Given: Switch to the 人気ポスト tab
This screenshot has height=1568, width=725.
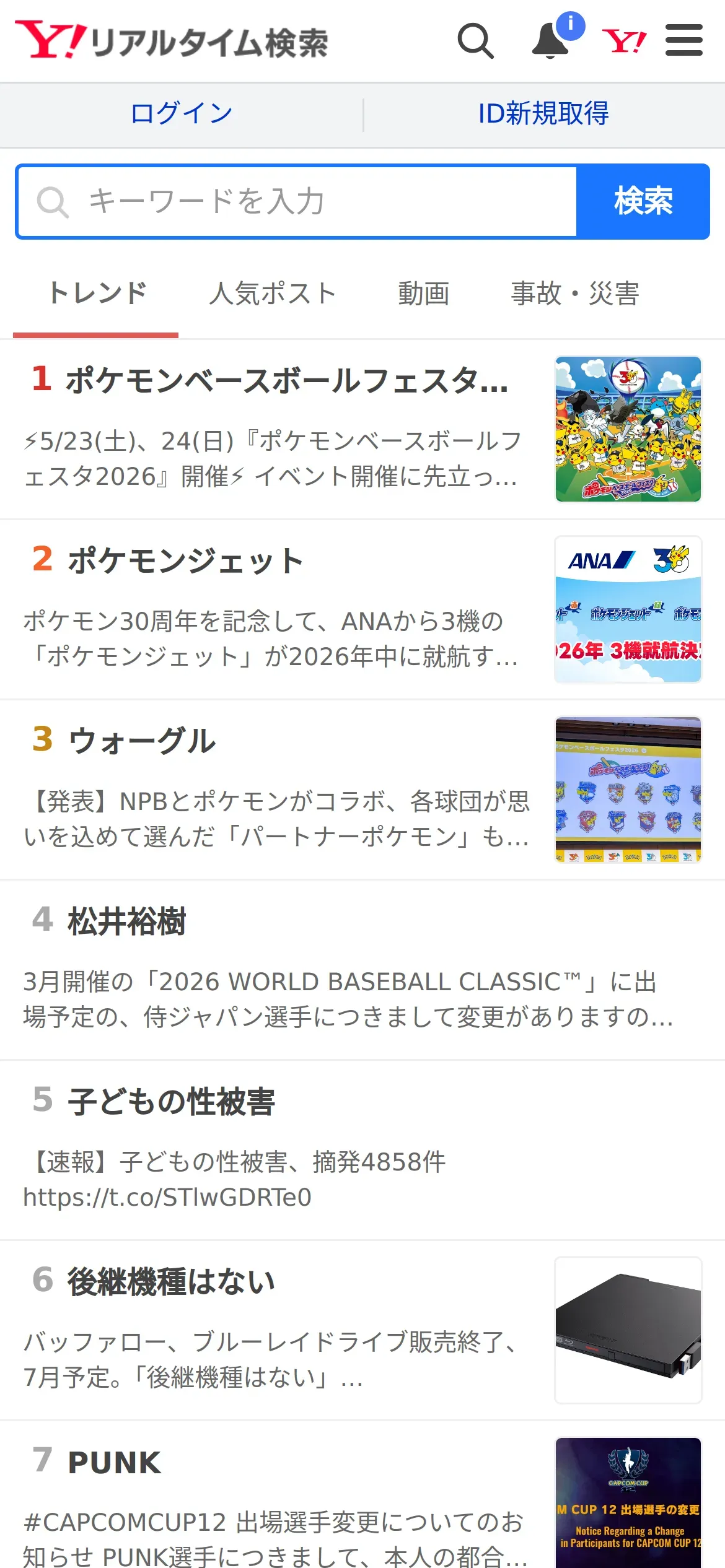Looking at the screenshot, I should pyautogui.click(x=273, y=294).
